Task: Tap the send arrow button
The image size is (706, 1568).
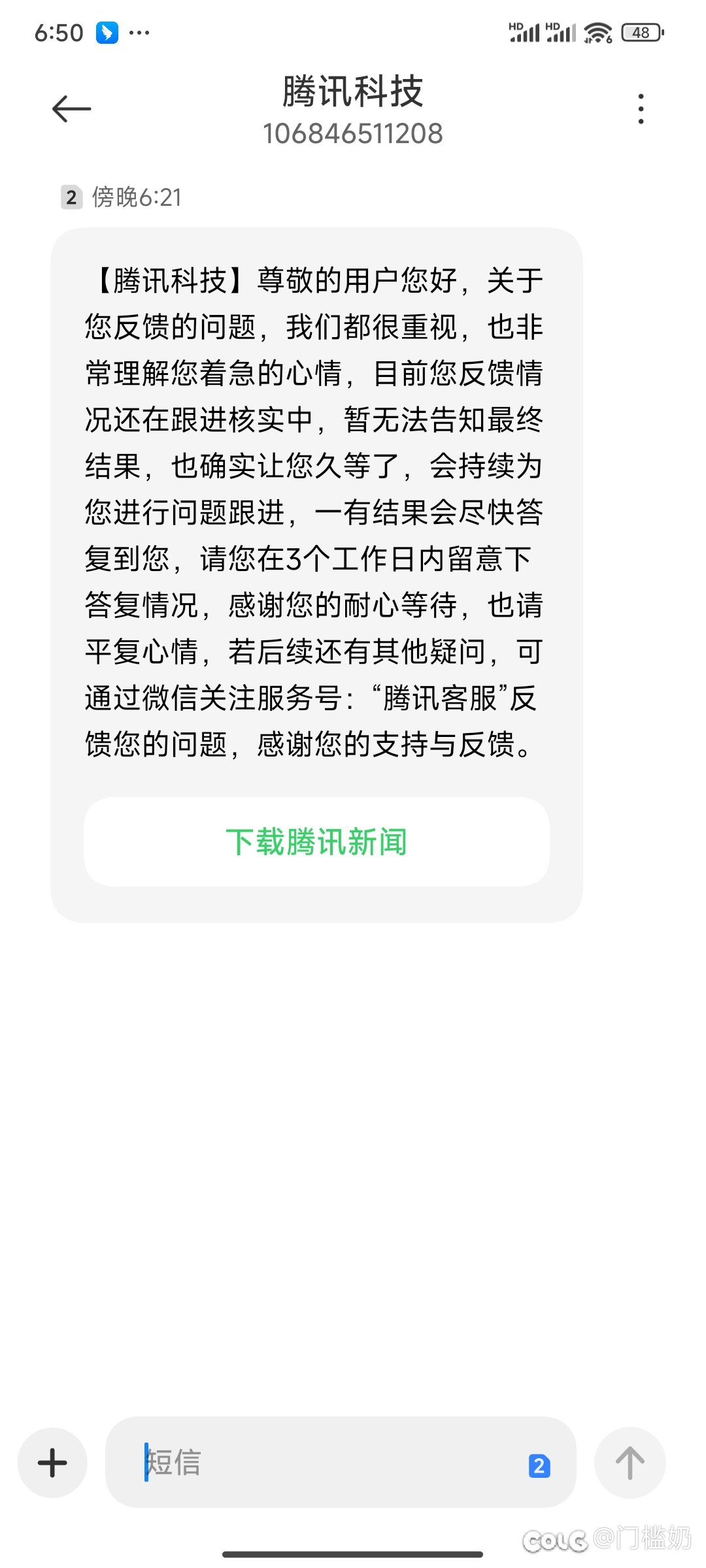Action: pyautogui.click(x=630, y=1462)
